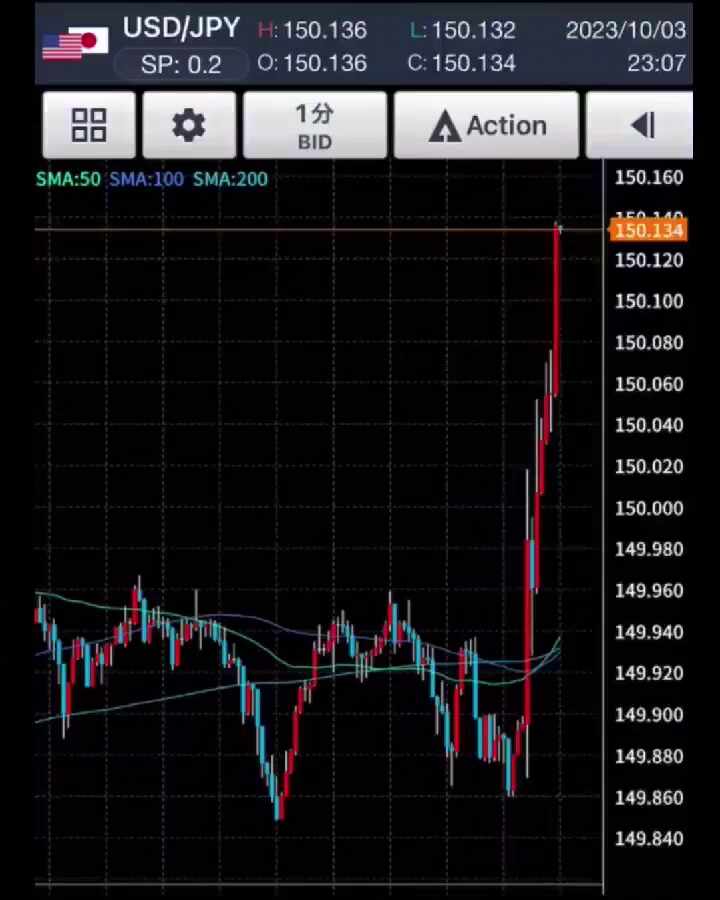Tap the skip-back arrow button
The width and height of the screenshot is (720, 900).
click(x=641, y=126)
